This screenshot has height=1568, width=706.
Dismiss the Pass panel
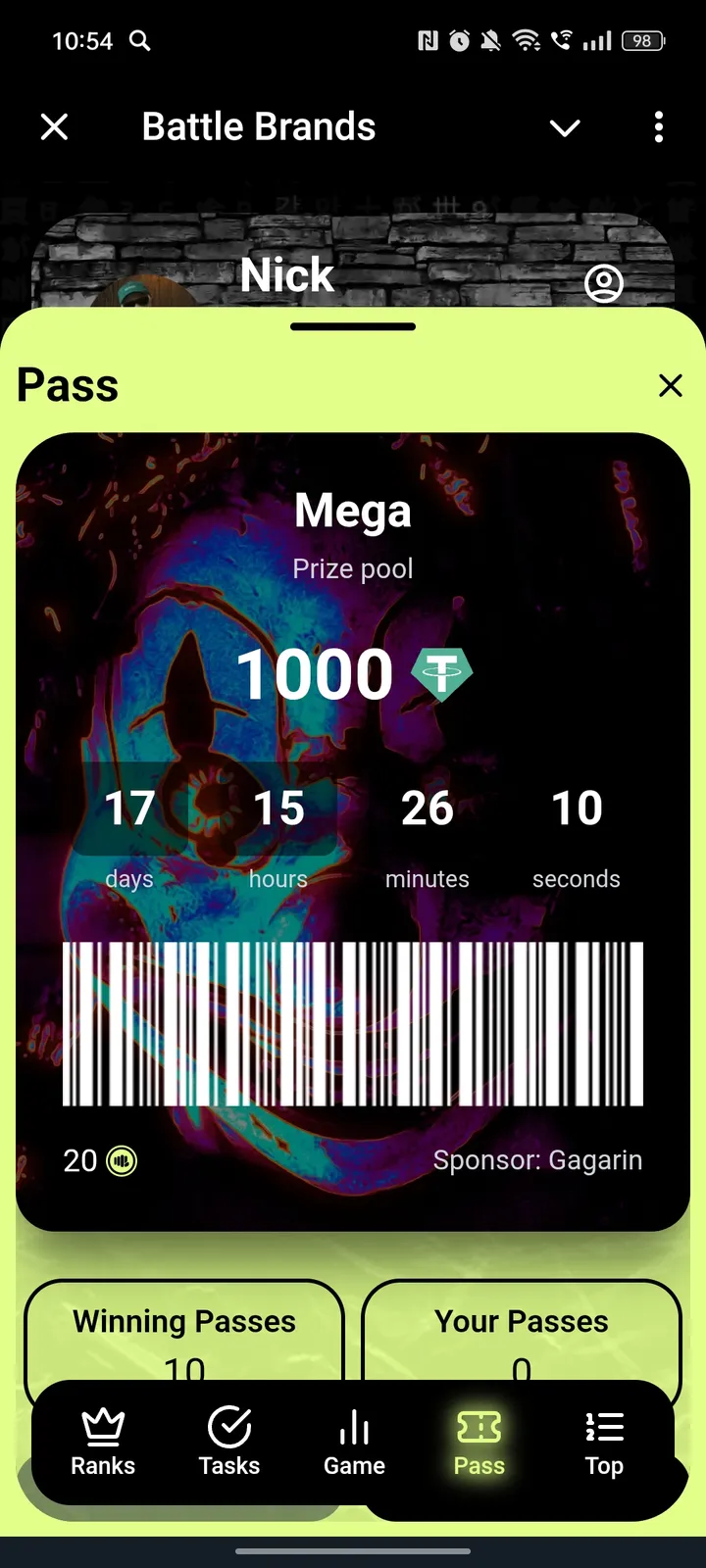[x=671, y=385]
